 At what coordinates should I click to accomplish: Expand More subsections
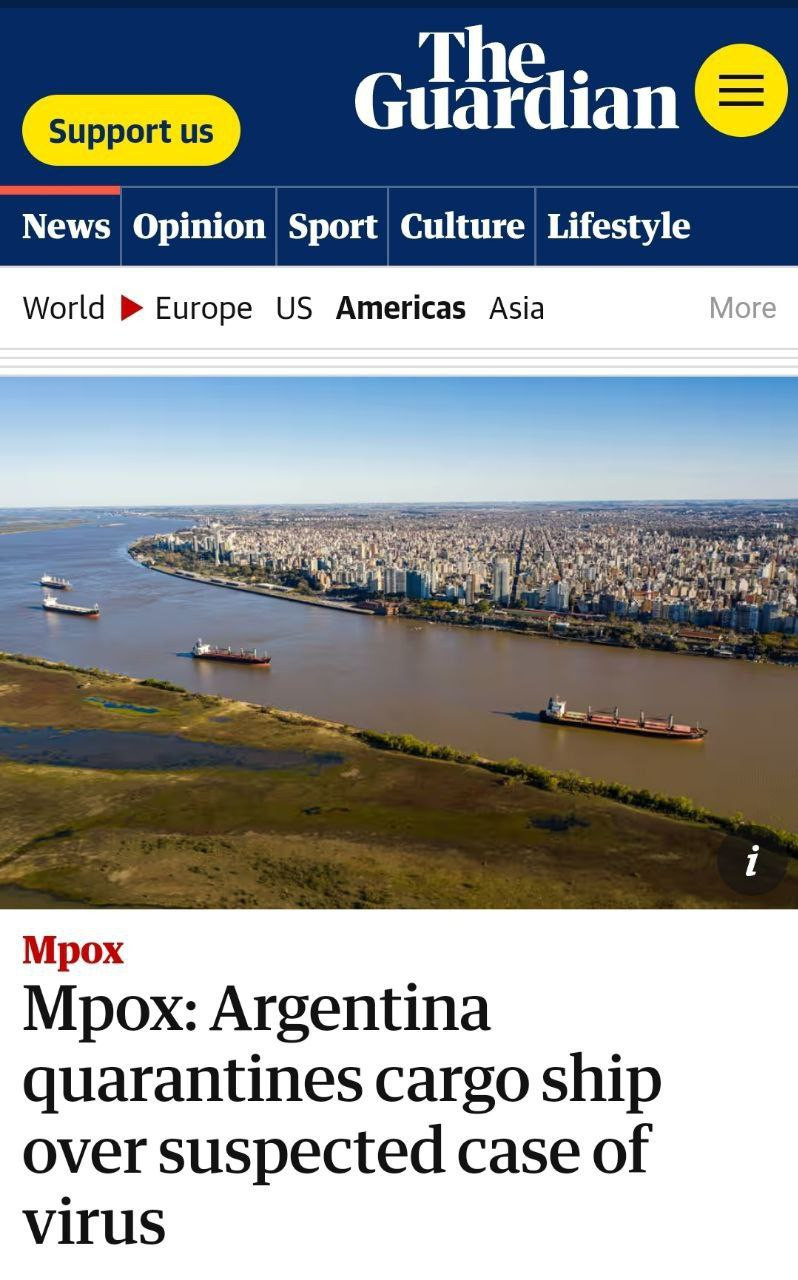tap(742, 308)
